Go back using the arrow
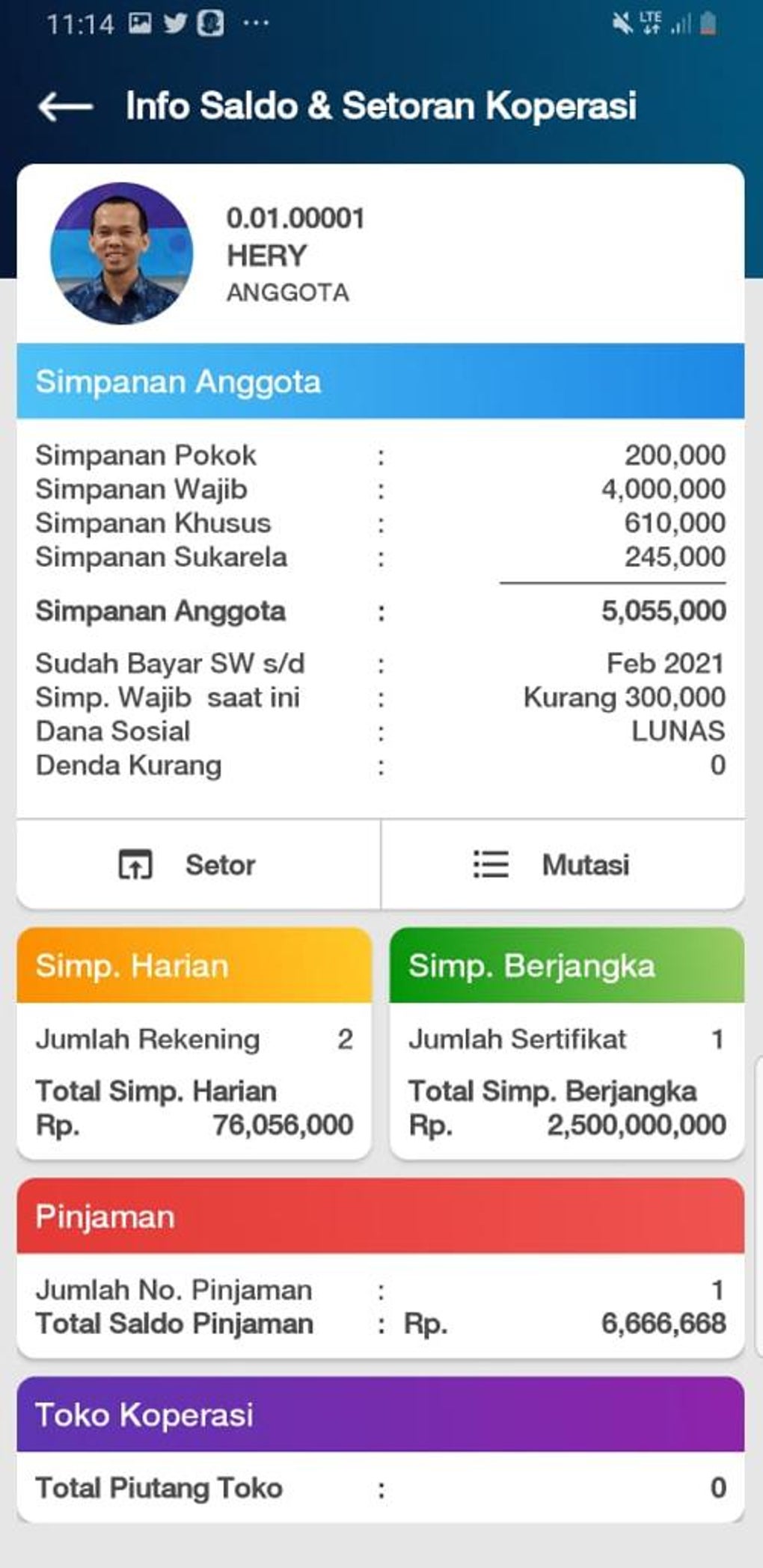 tap(65, 106)
